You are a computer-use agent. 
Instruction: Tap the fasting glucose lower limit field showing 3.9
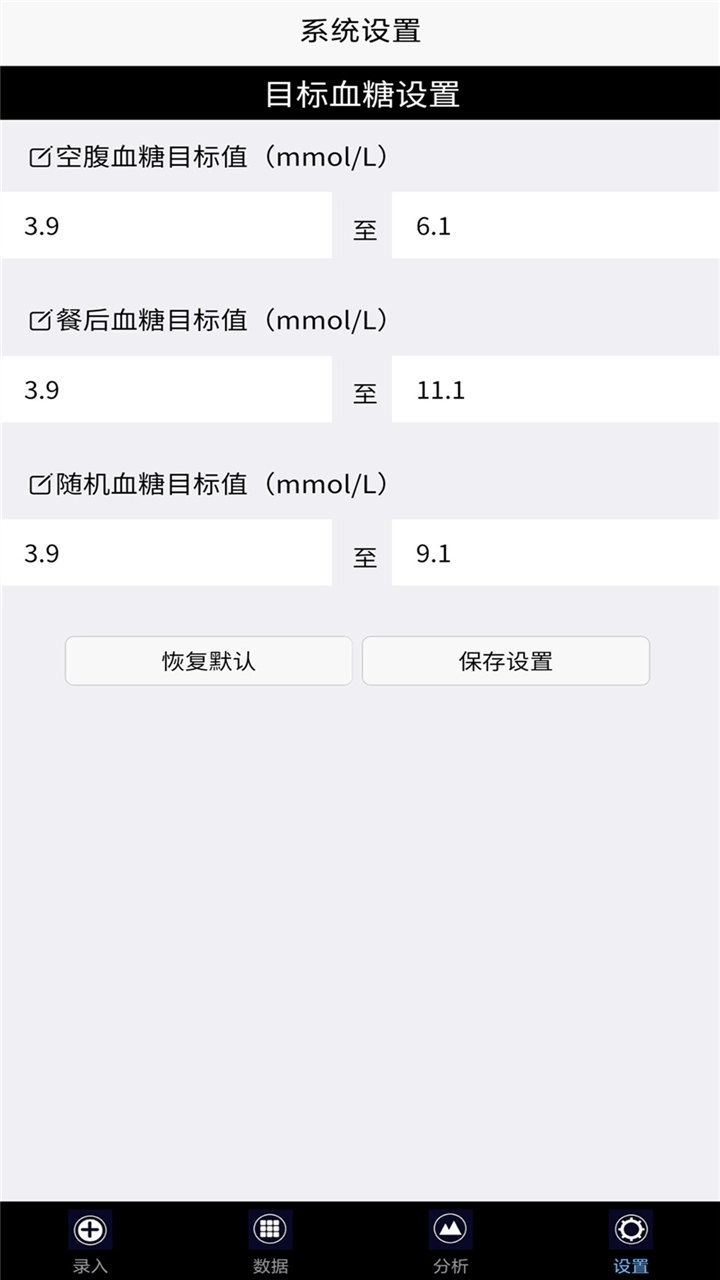(166, 225)
